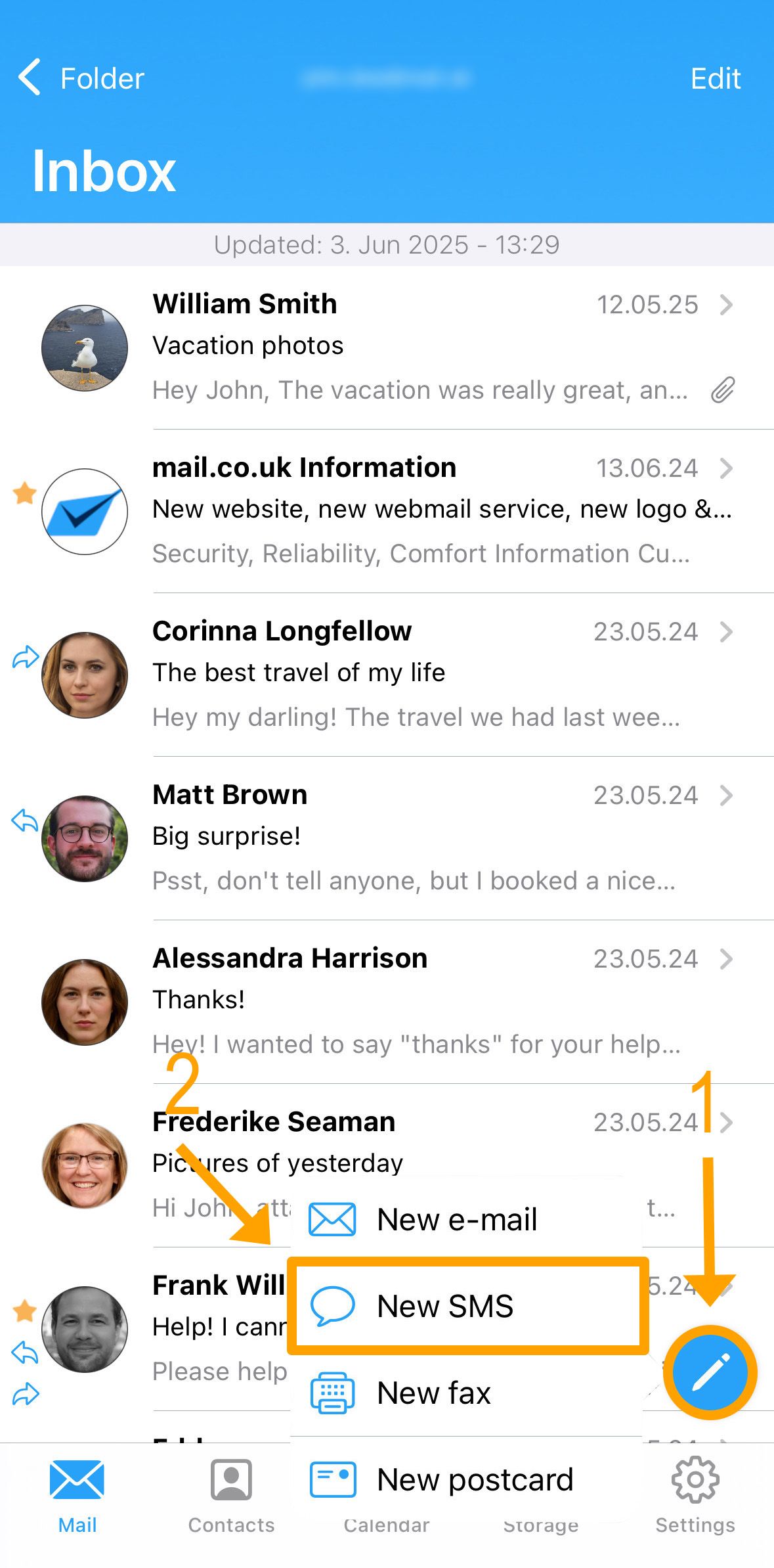Go back to Folder list

coord(81,78)
